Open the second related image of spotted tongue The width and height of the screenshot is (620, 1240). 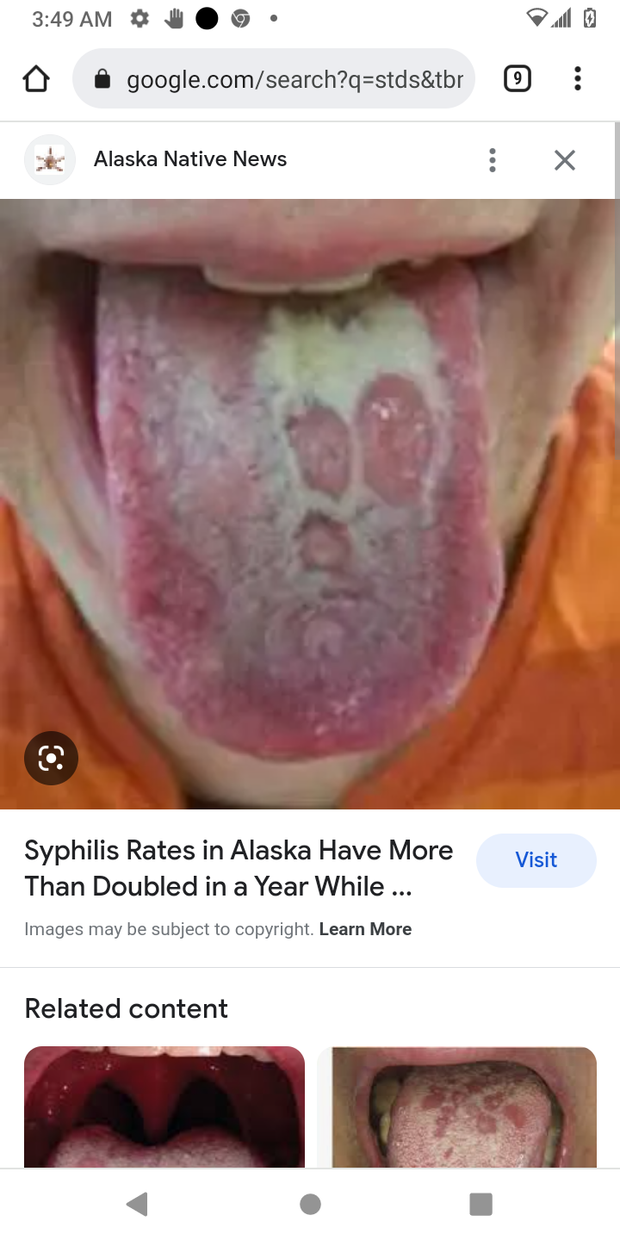click(x=457, y=1106)
